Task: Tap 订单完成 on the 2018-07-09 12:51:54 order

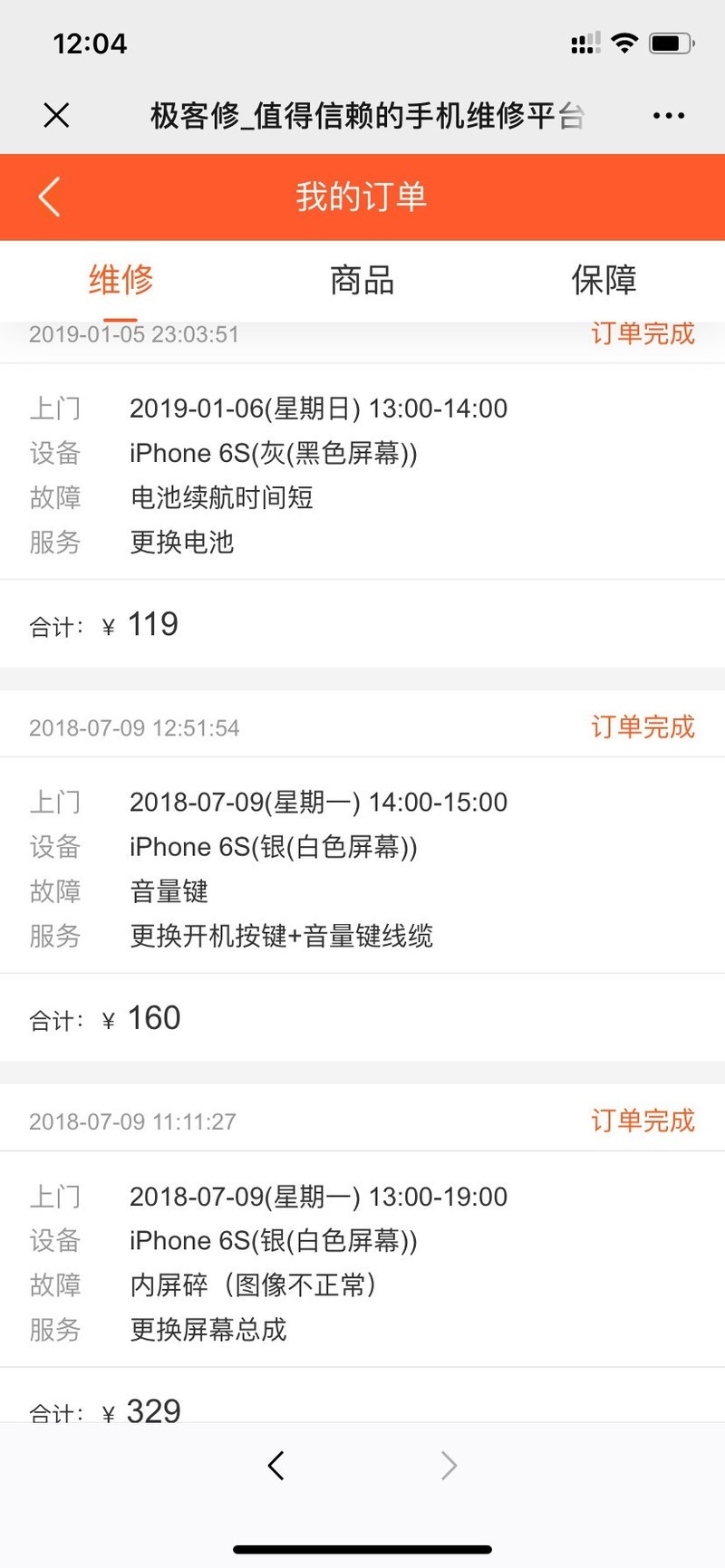Action: coord(643,727)
